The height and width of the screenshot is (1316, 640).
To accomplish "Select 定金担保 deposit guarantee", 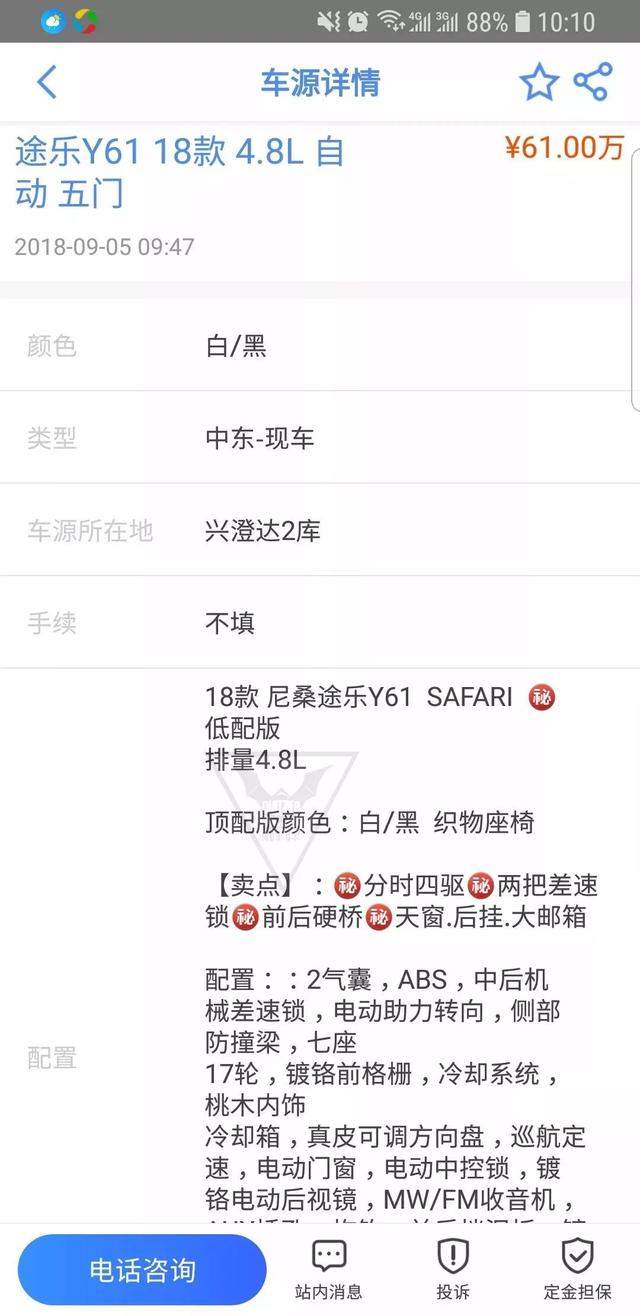I will tap(578, 1268).
